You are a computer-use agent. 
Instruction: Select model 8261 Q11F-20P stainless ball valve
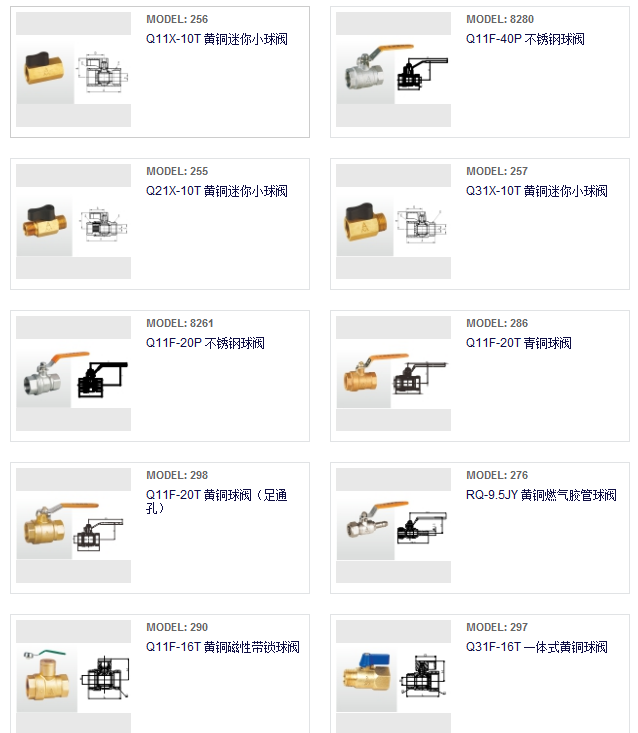[x=205, y=343]
